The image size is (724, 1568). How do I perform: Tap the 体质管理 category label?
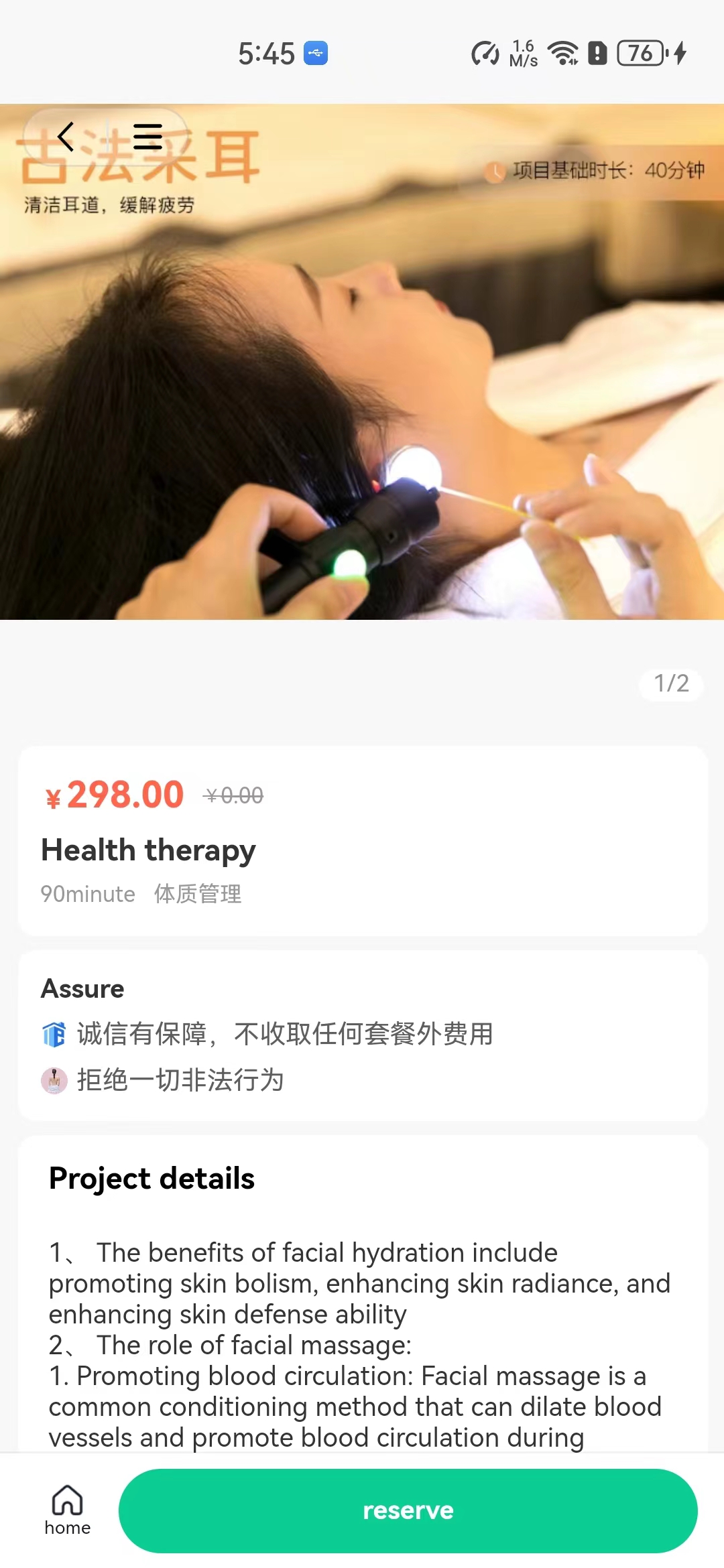tap(198, 894)
